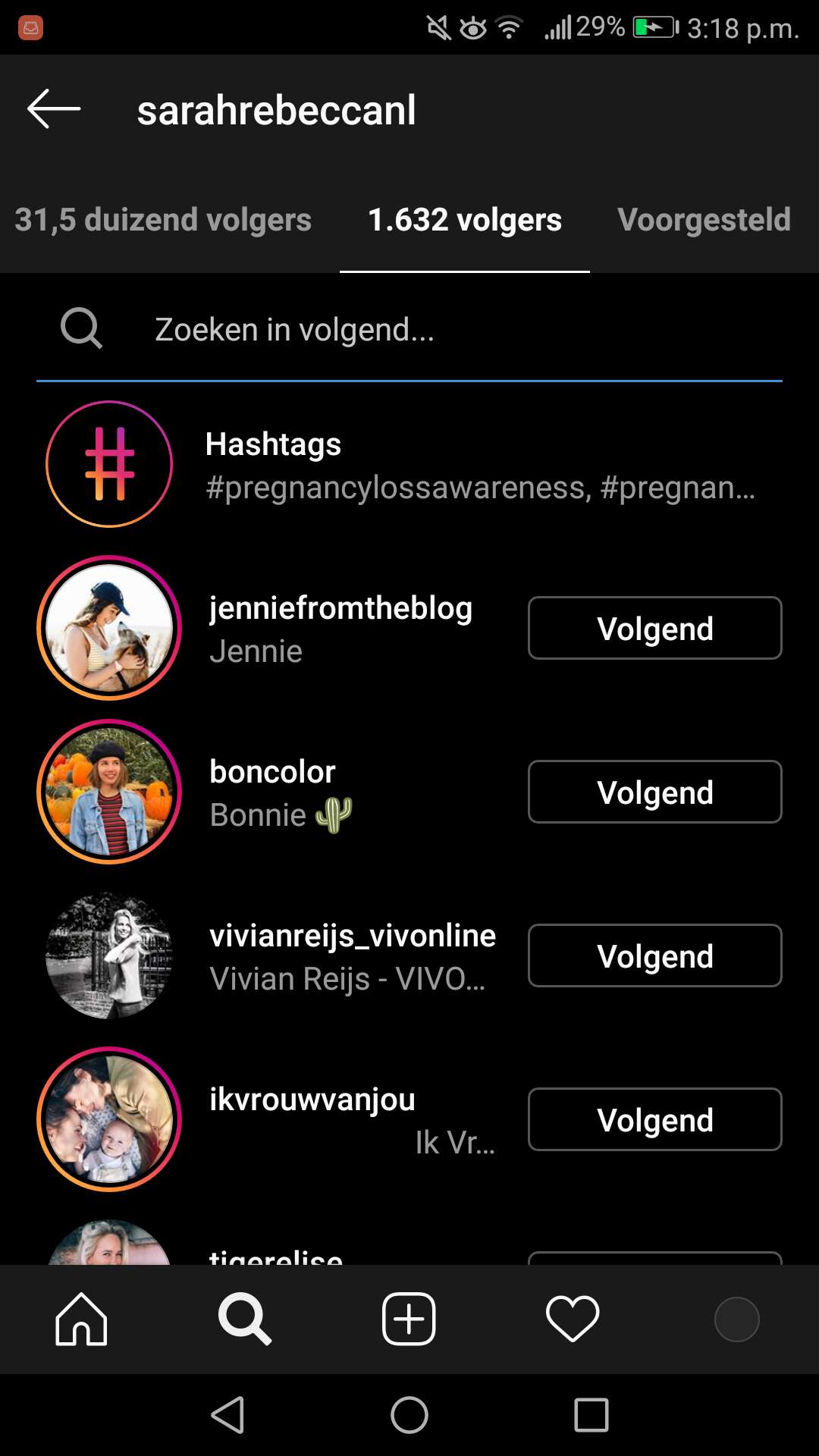Switch to the Voorgesteld tab
Screen dimensions: 819x1456
click(704, 220)
